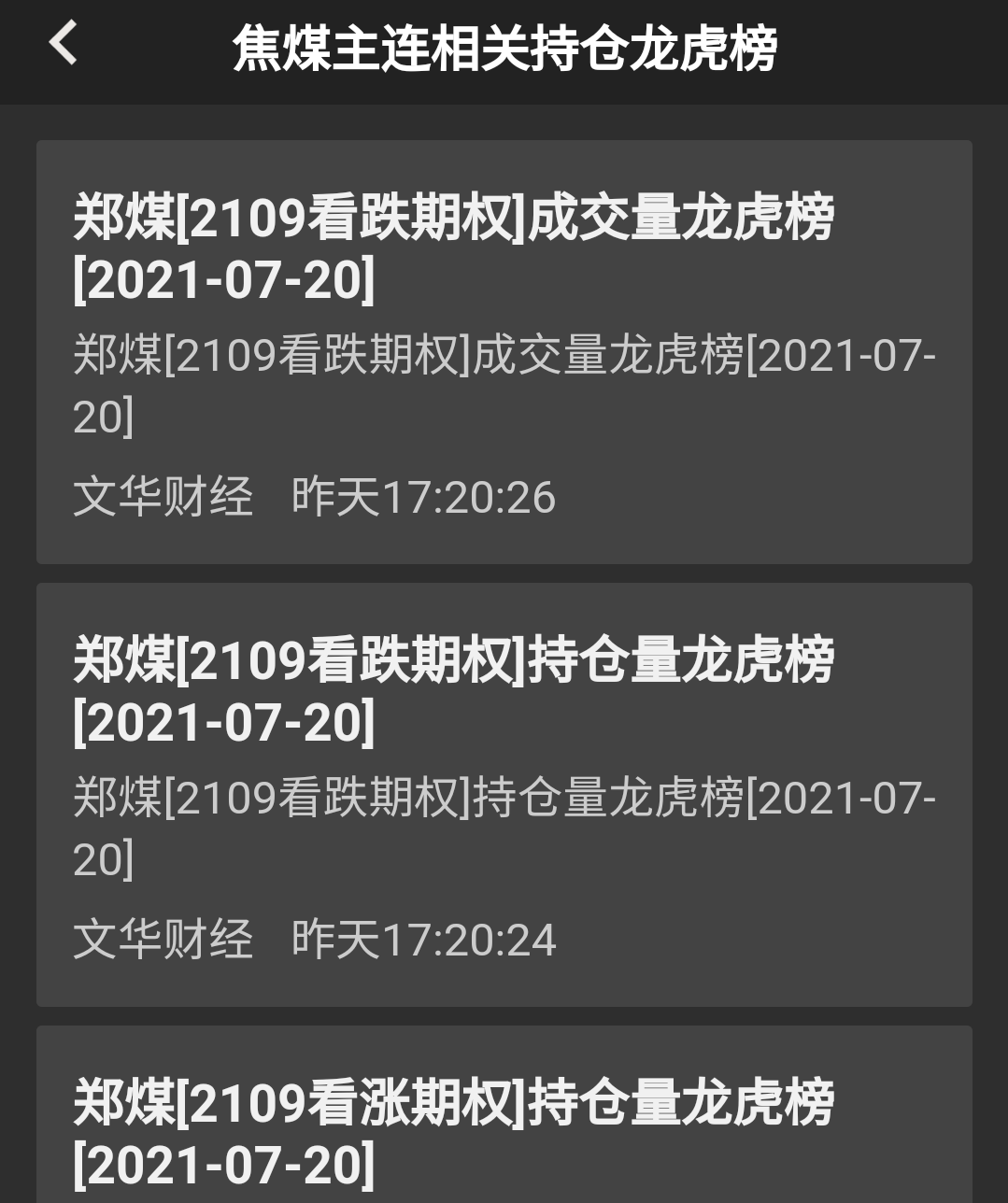Tap the back arrow icon
This screenshot has width=1008, height=1203.
64,46
